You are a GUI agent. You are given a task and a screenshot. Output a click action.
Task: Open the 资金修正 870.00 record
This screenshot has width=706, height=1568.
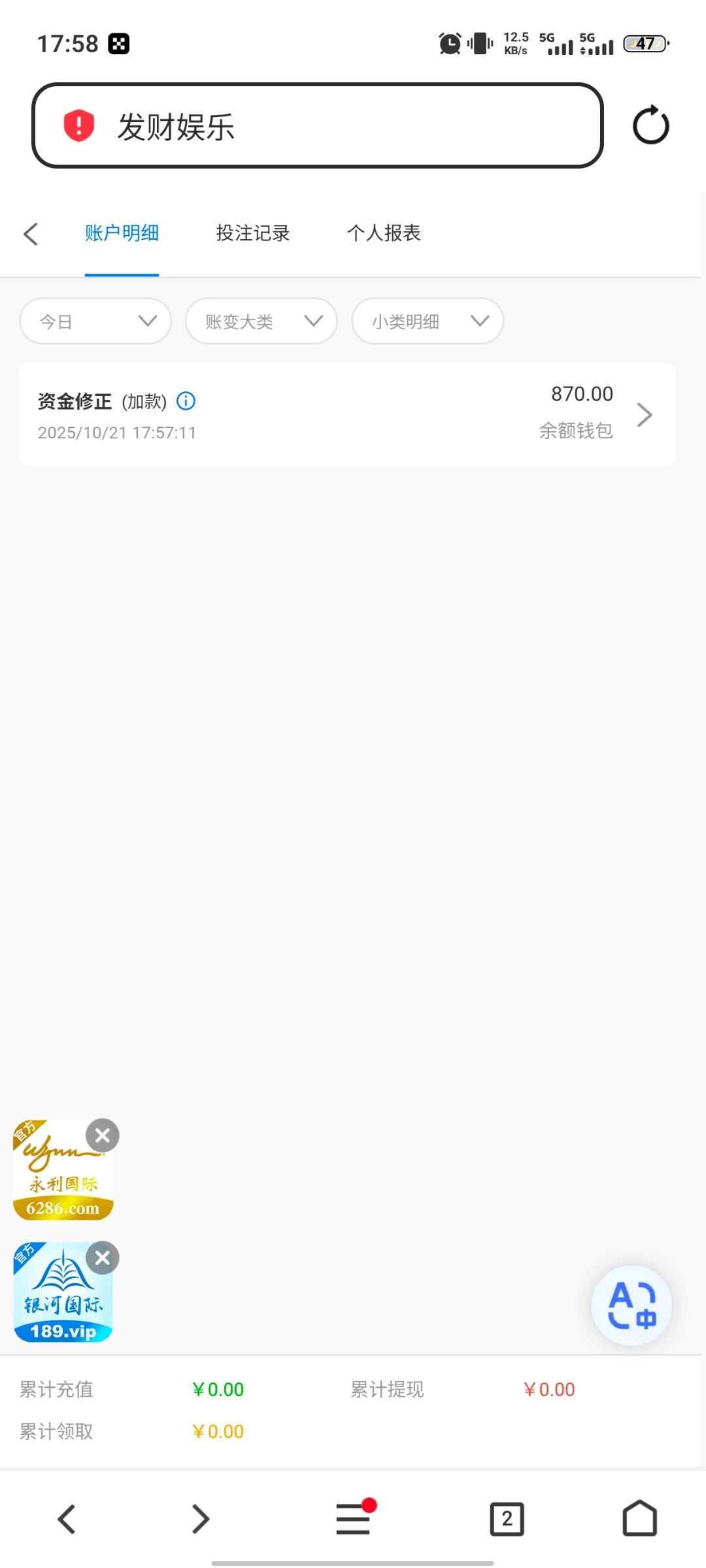click(x=346, y=414)
